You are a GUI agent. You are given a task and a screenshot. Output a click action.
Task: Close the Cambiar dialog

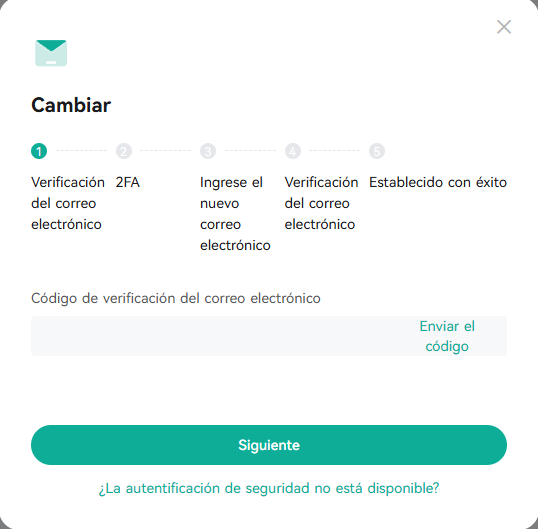(x=504, y=27)
